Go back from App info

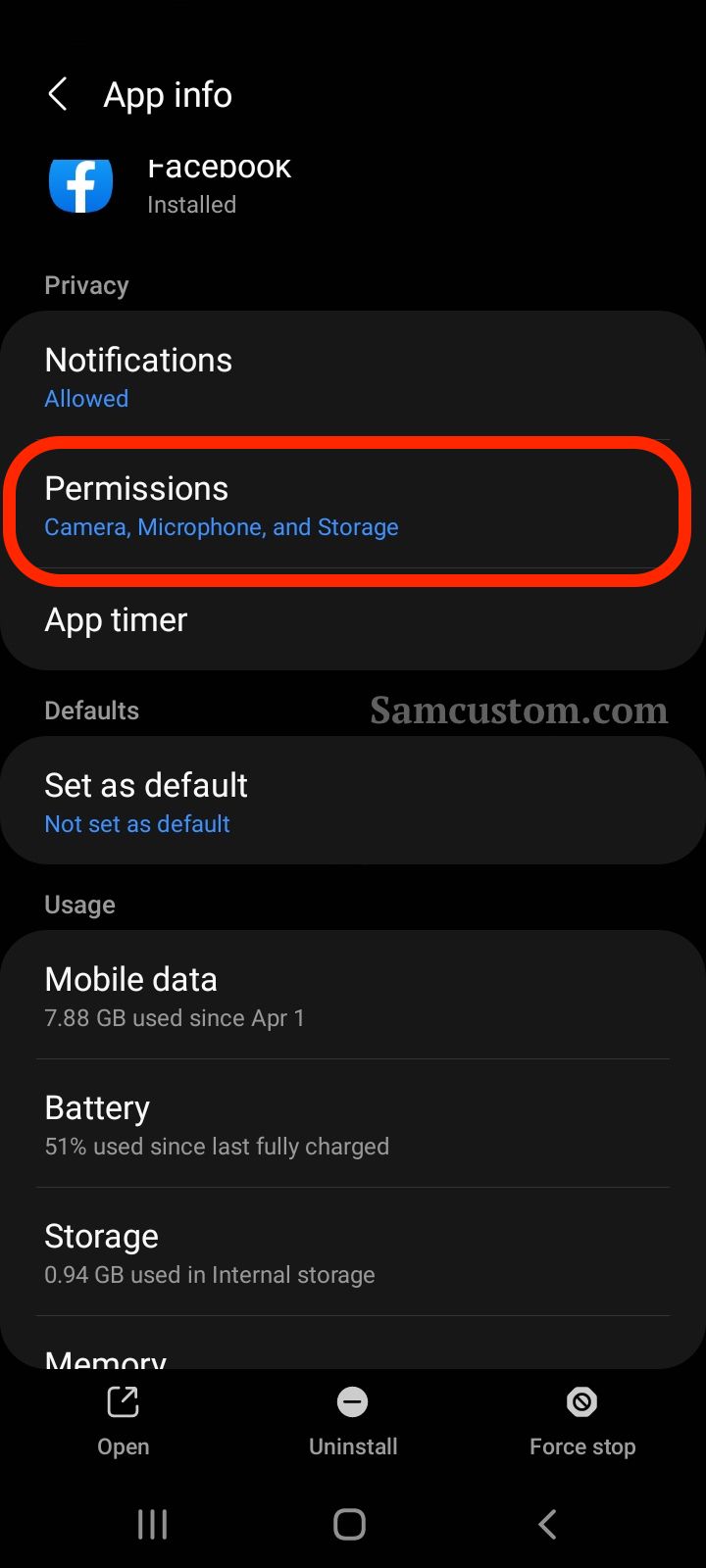click(x=58, y=95)
